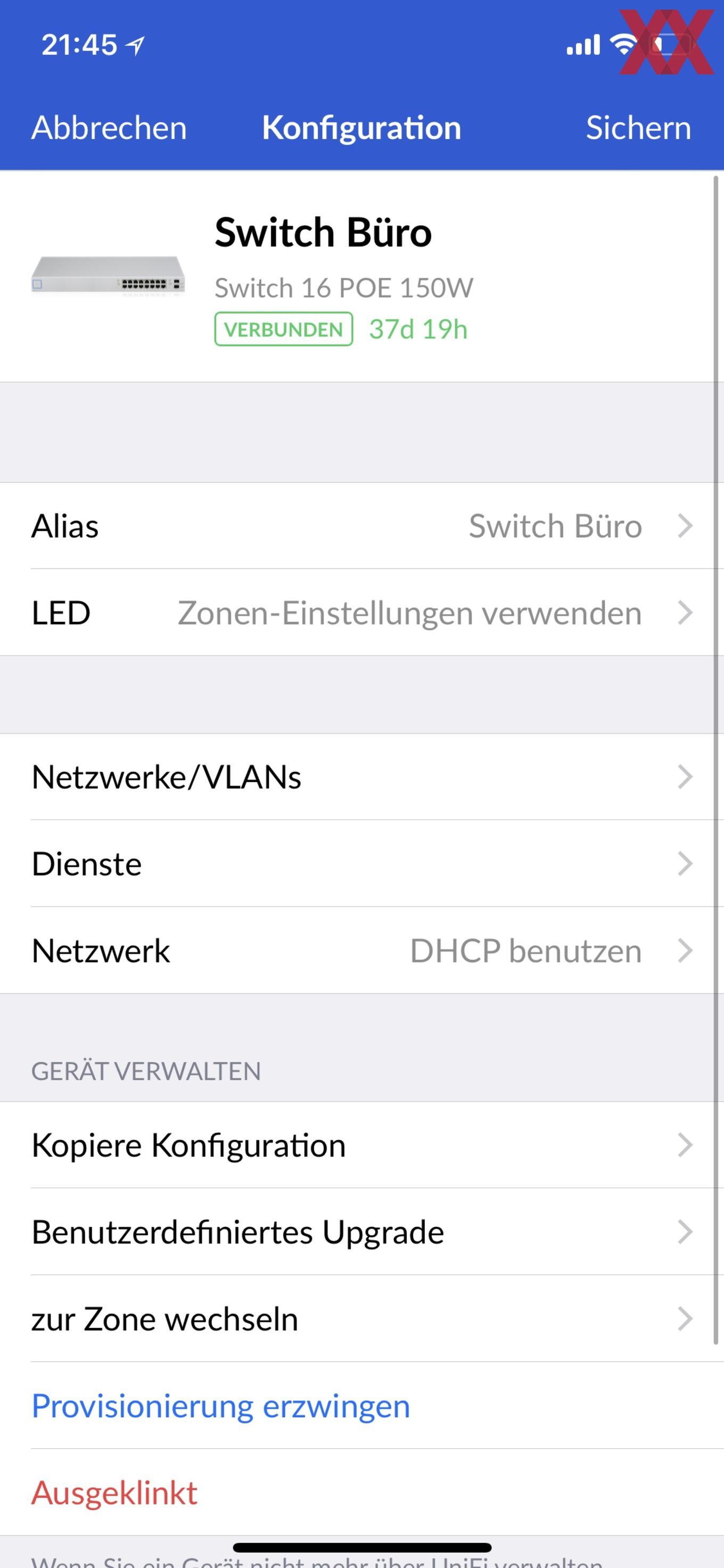Open Netzwerke/VLANs settings

(x=362, y=777)
